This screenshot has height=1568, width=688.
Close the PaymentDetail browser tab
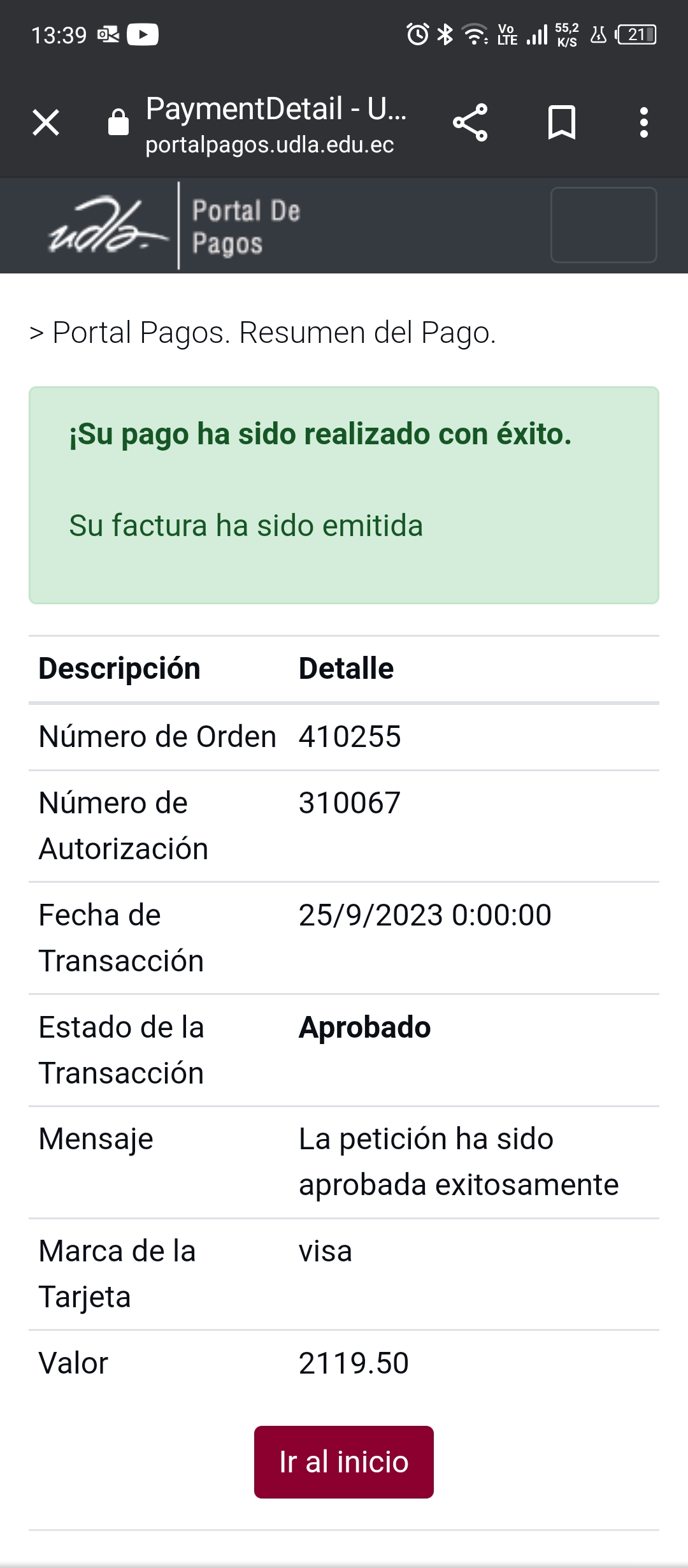(x=46, y=122)
